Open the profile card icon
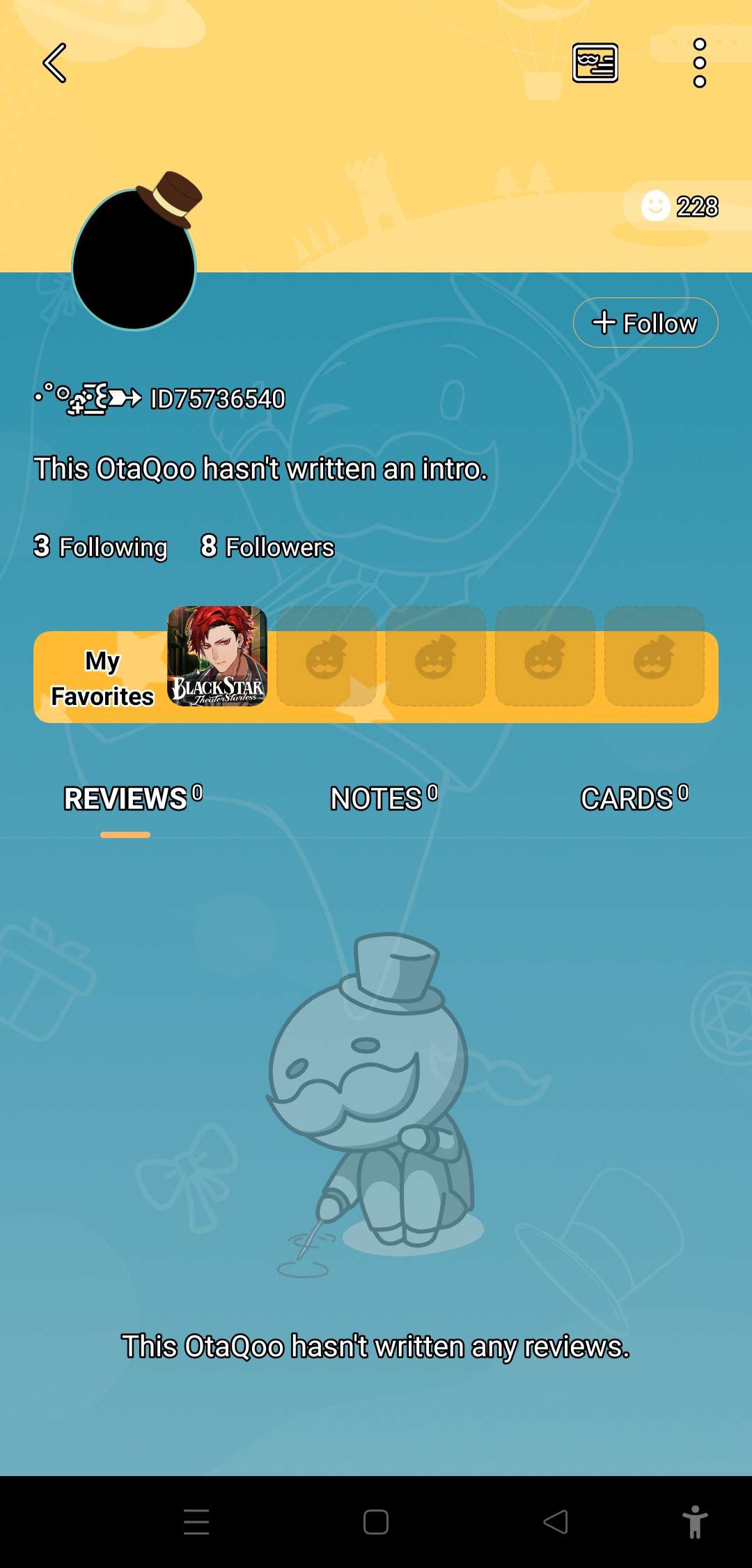The image size is (752, 1568). pyautogui.click(x=595, y=63)
